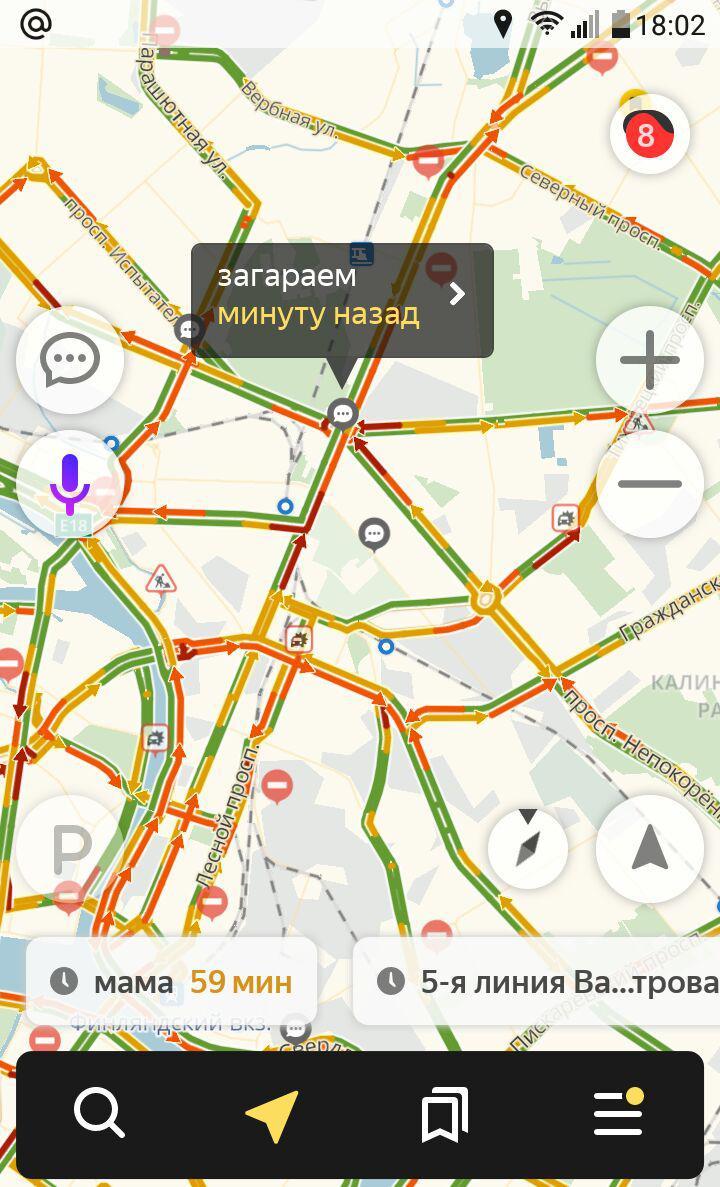Zoom in on the map
The height and width of the screenshot is (1187, 720).
click(x=649, y=360)
